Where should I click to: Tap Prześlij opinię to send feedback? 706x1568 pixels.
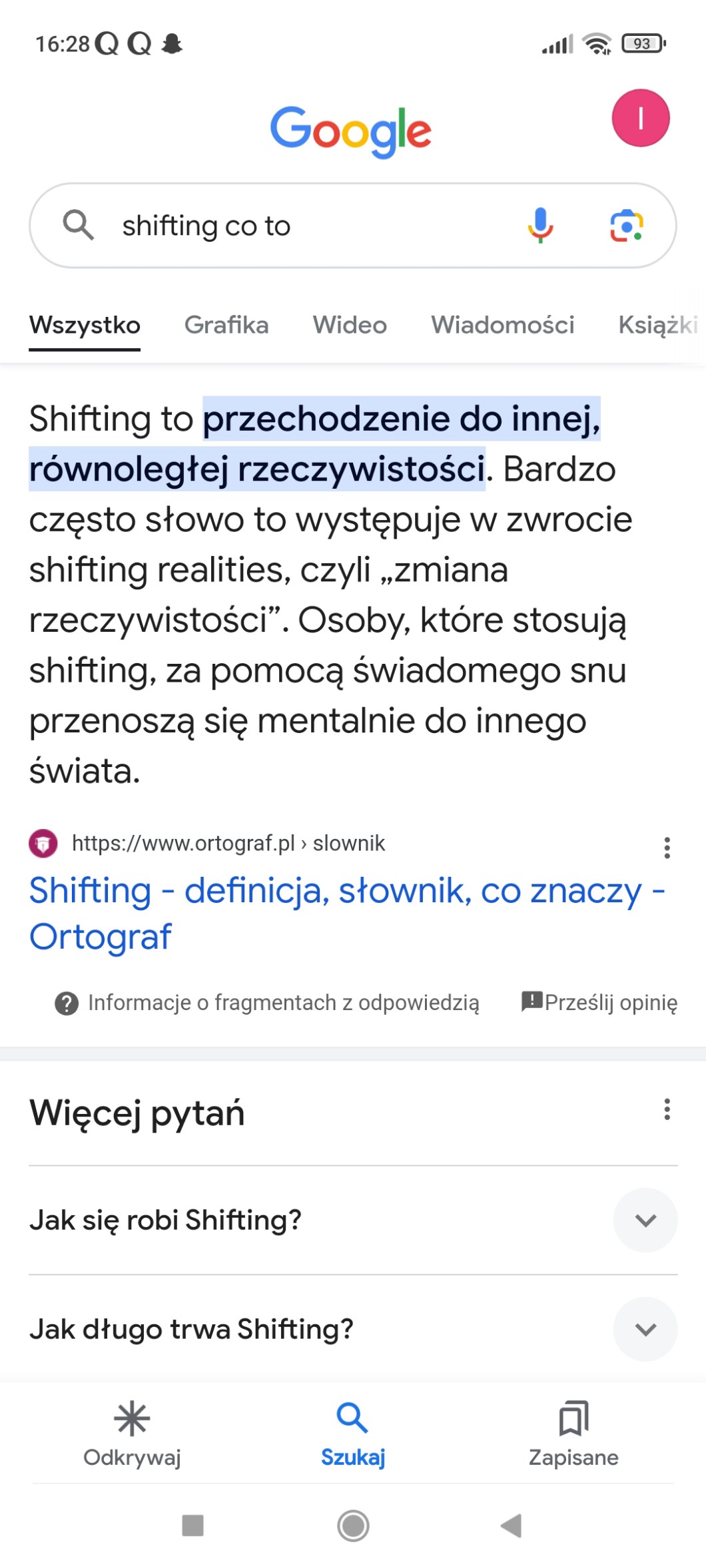coord(600,1002)
